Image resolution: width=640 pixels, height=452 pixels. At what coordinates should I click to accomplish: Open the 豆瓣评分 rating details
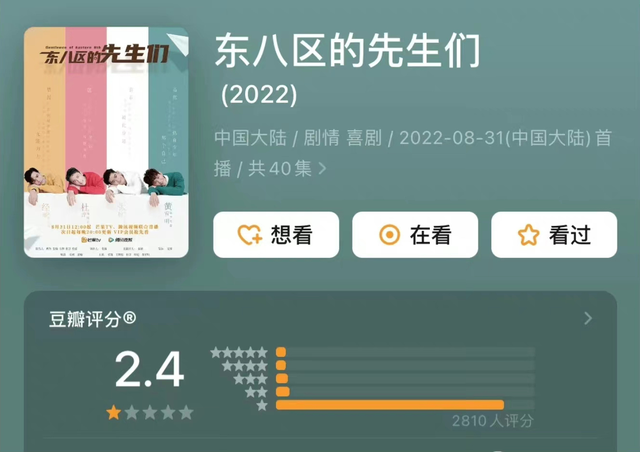tap(587, 318)
